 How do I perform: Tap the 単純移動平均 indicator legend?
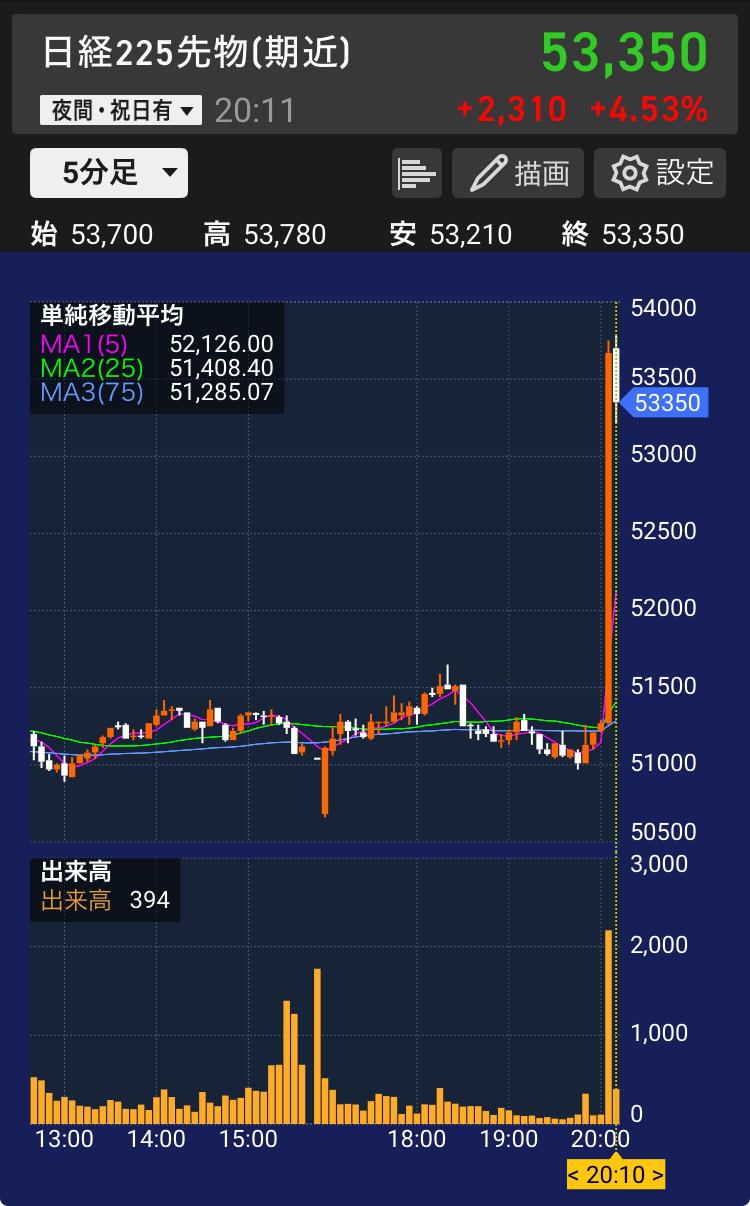point(157,359)
